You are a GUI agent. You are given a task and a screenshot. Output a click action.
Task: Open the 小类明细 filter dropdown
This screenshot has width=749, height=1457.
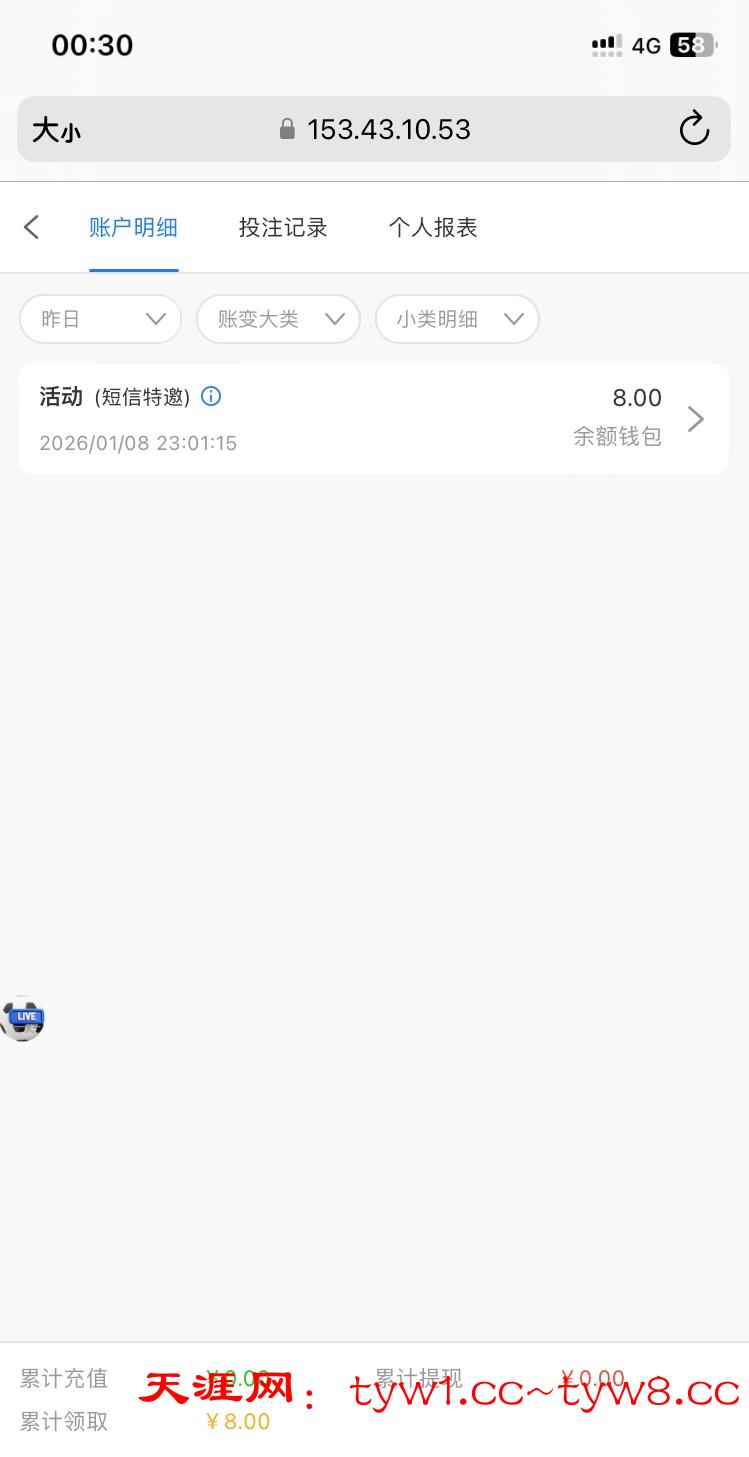coord(457,319)
